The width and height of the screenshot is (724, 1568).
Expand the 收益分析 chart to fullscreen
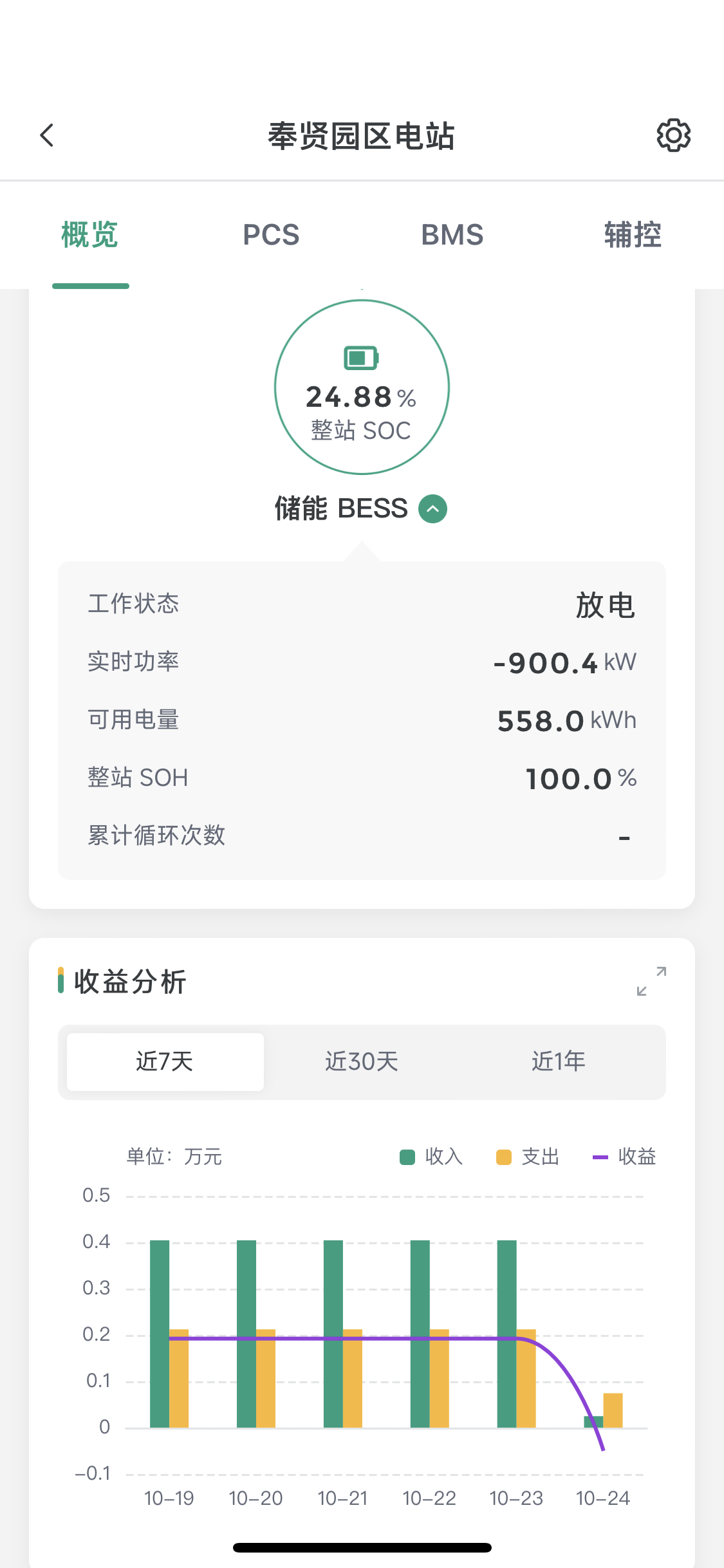[x=651, y=980]
